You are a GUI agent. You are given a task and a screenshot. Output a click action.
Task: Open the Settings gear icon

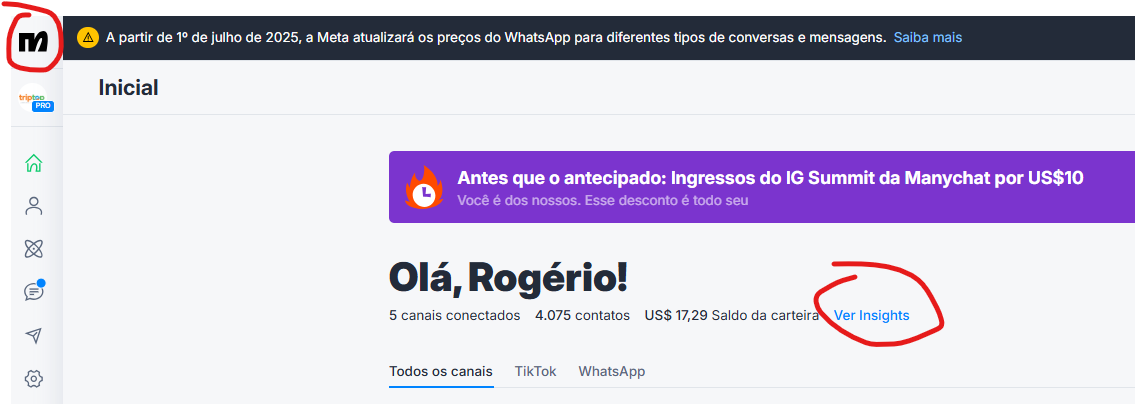pyautogui.click(x=34, y=378)
